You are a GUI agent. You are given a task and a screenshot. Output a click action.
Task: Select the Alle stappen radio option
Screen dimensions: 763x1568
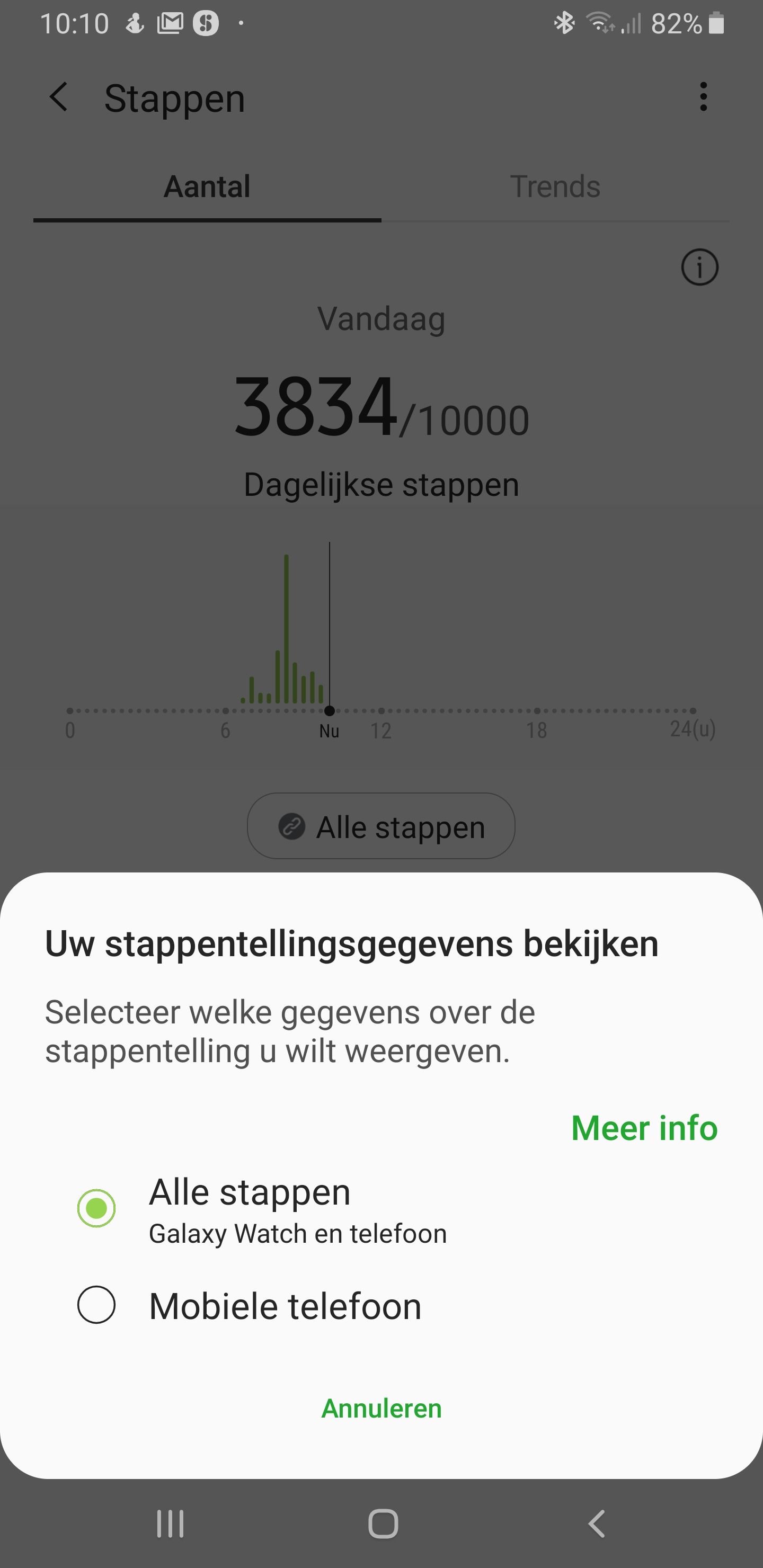(96, 1208)
